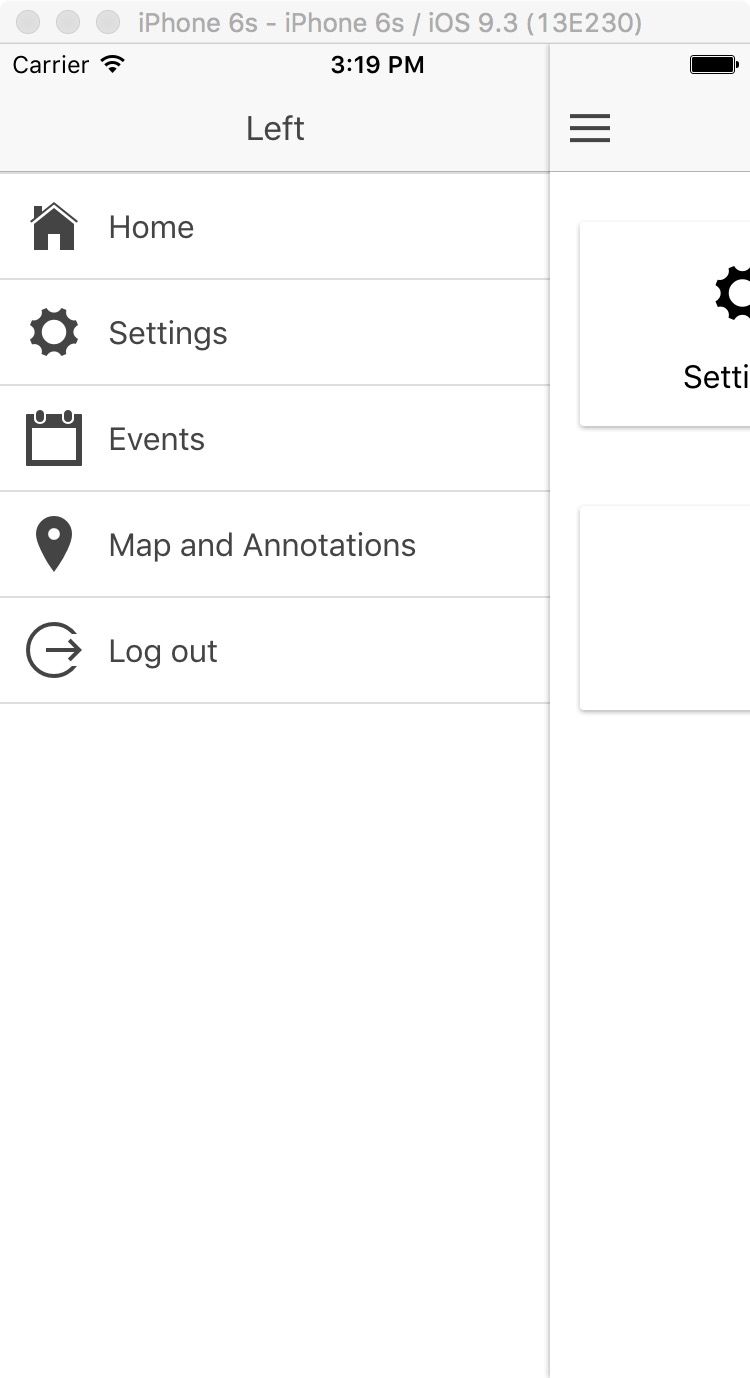Open Settings from the side menu
The image size is (750, 1378).
coord(274,332)
